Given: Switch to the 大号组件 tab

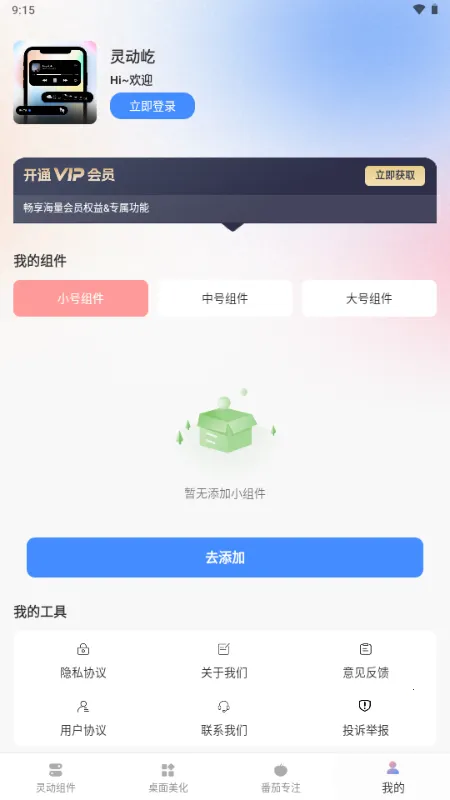Looking at the screenshot, I should click(369, 298).
